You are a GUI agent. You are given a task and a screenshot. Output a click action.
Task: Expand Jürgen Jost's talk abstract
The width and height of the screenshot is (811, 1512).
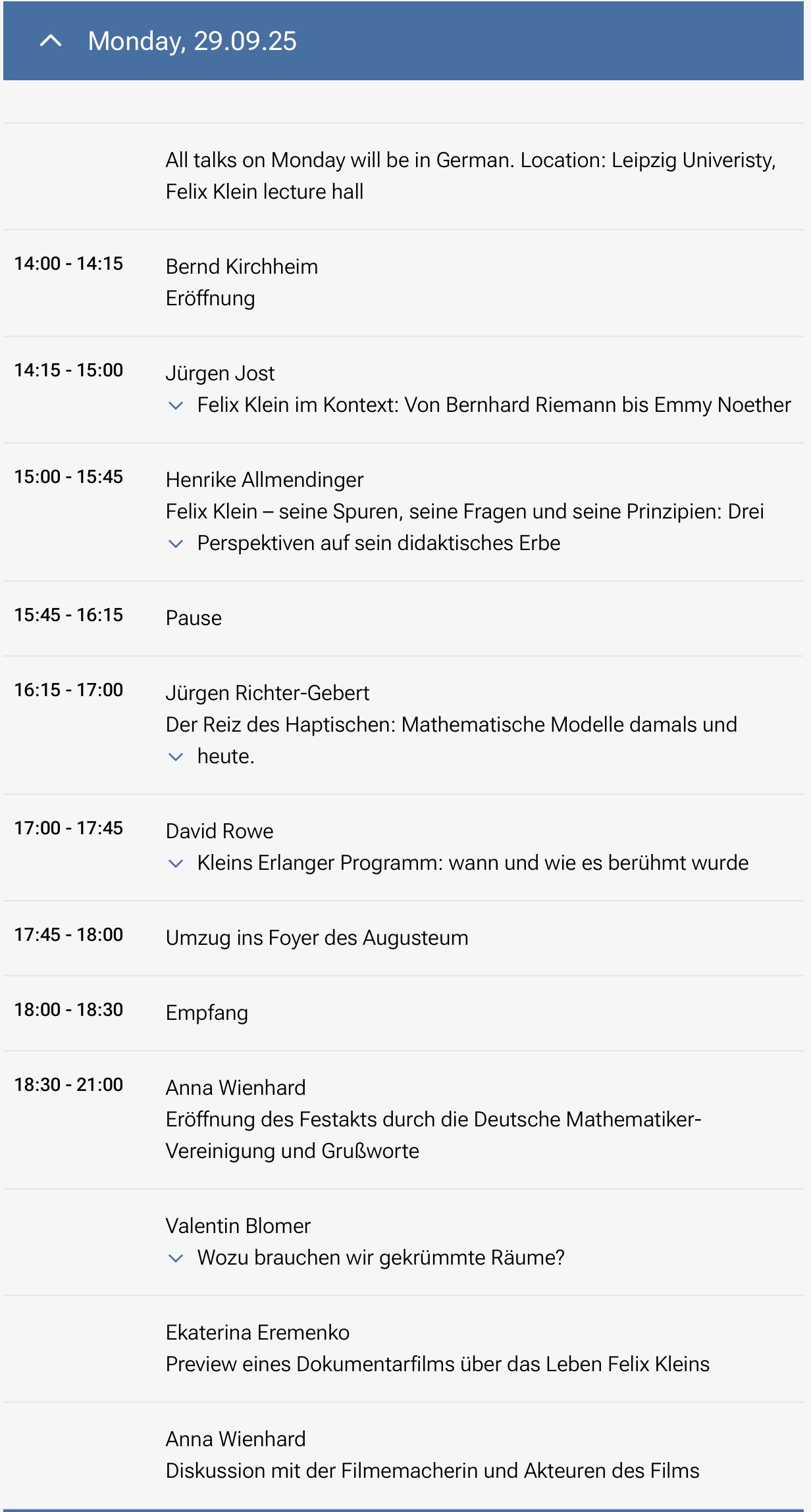[x=176, y=406]
